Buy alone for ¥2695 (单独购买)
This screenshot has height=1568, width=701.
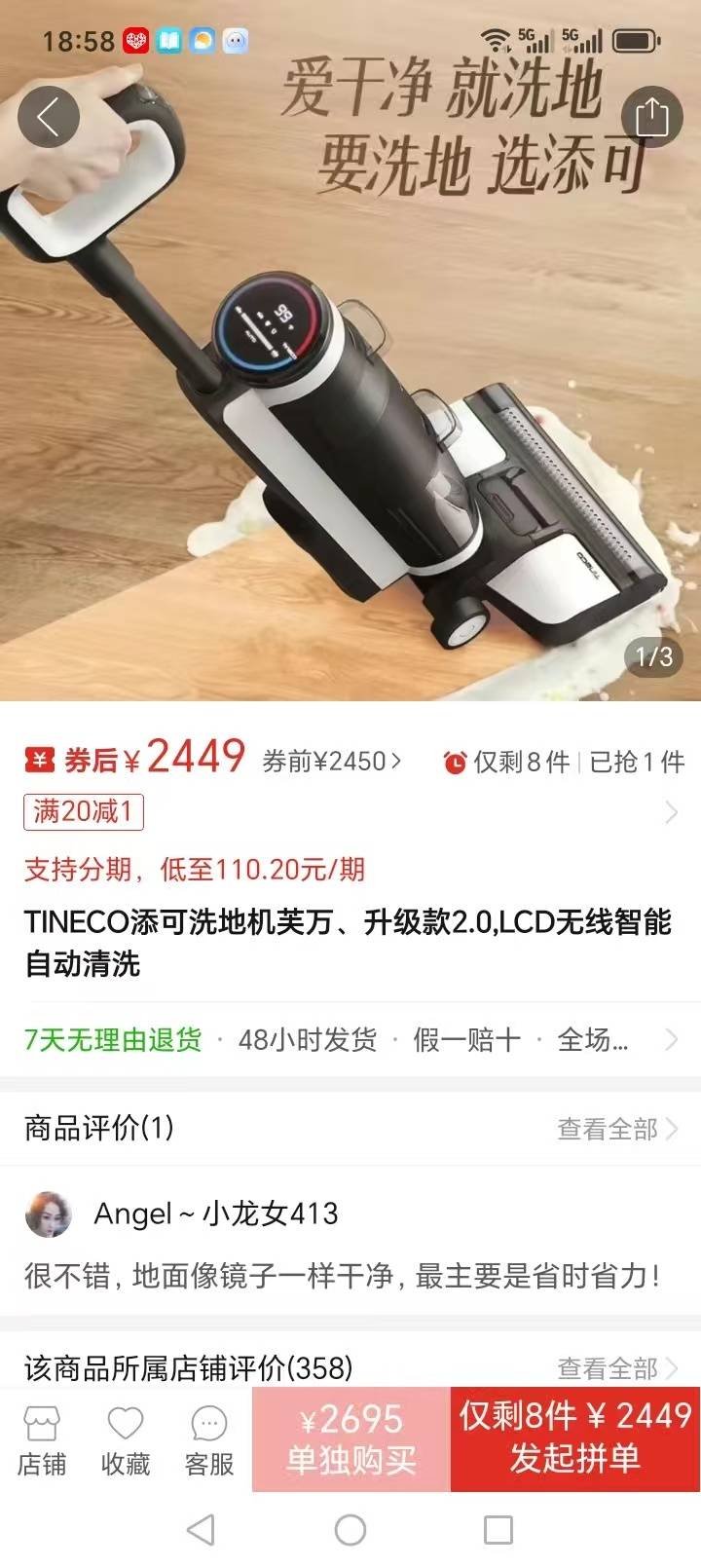[350, 1440]
